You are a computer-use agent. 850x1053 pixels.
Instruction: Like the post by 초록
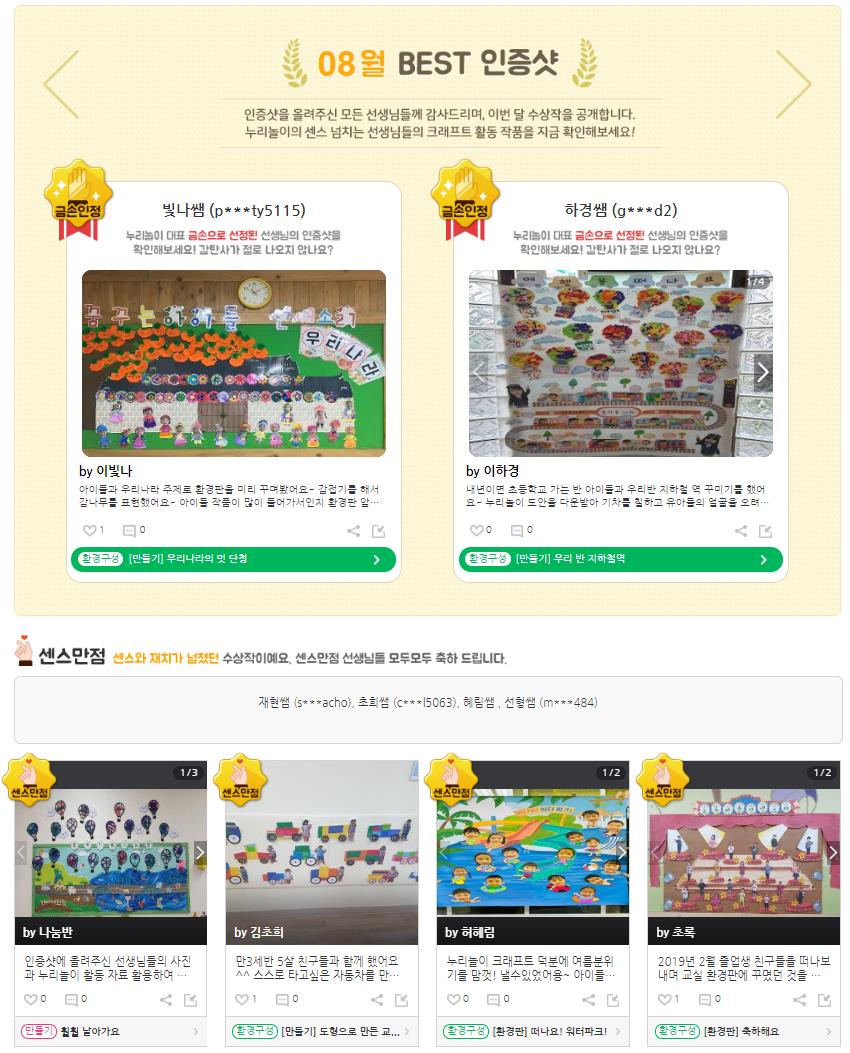point(666,998)
